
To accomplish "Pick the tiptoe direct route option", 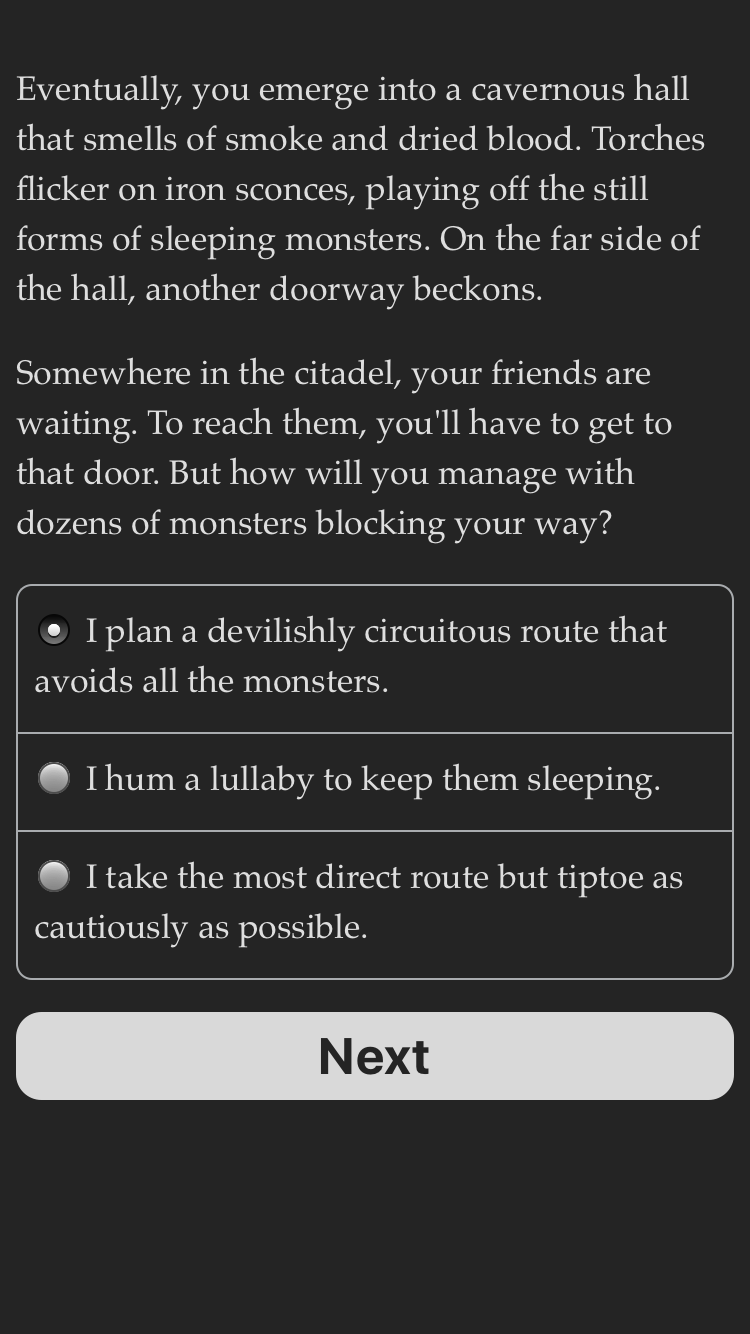I will point(375,905).
